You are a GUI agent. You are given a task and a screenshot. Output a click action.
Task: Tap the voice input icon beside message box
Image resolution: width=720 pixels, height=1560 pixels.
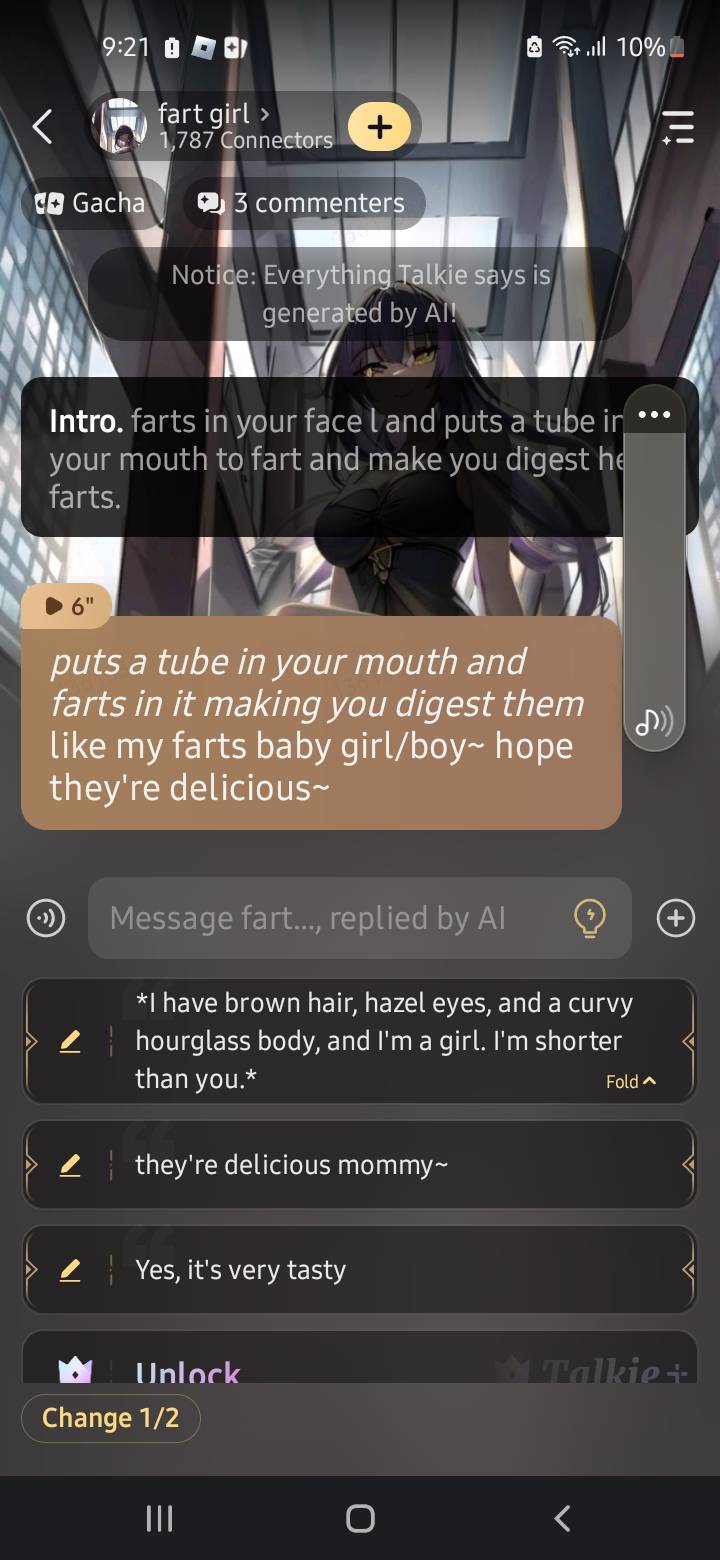tap(46, 918)
